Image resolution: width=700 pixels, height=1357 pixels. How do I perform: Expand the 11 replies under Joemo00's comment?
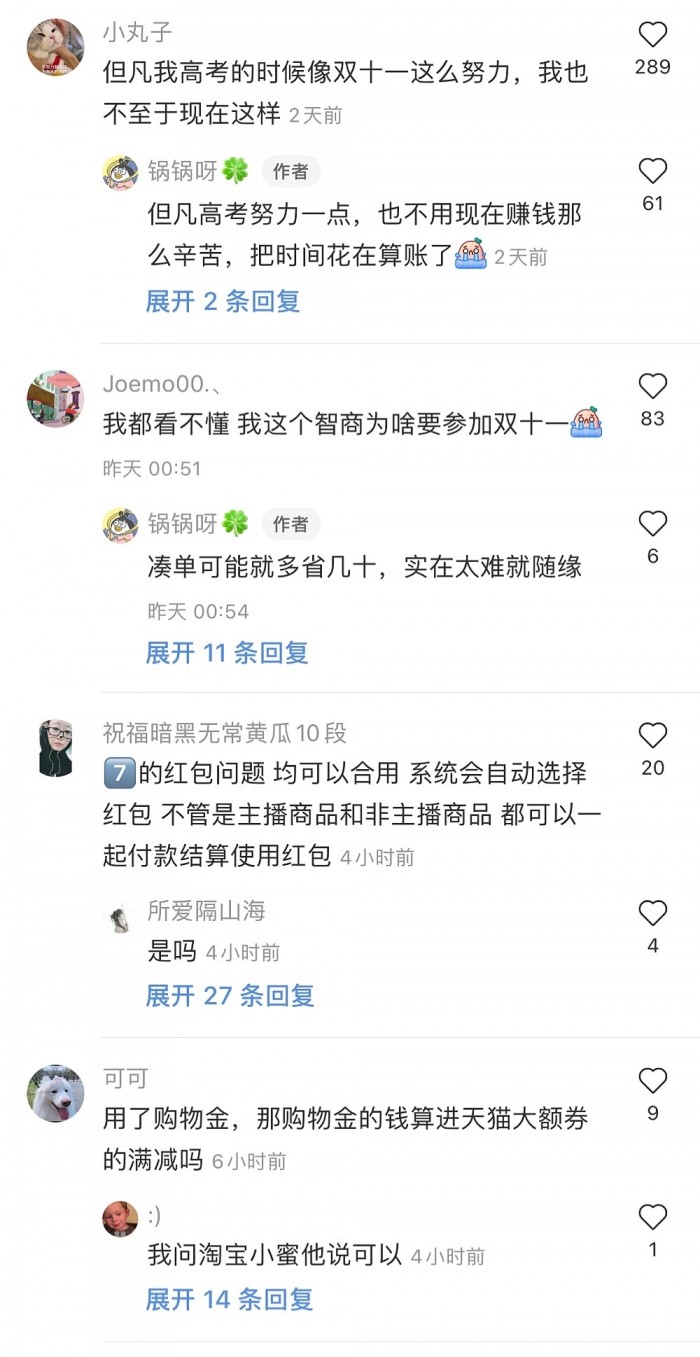click(x=227, y=653)
